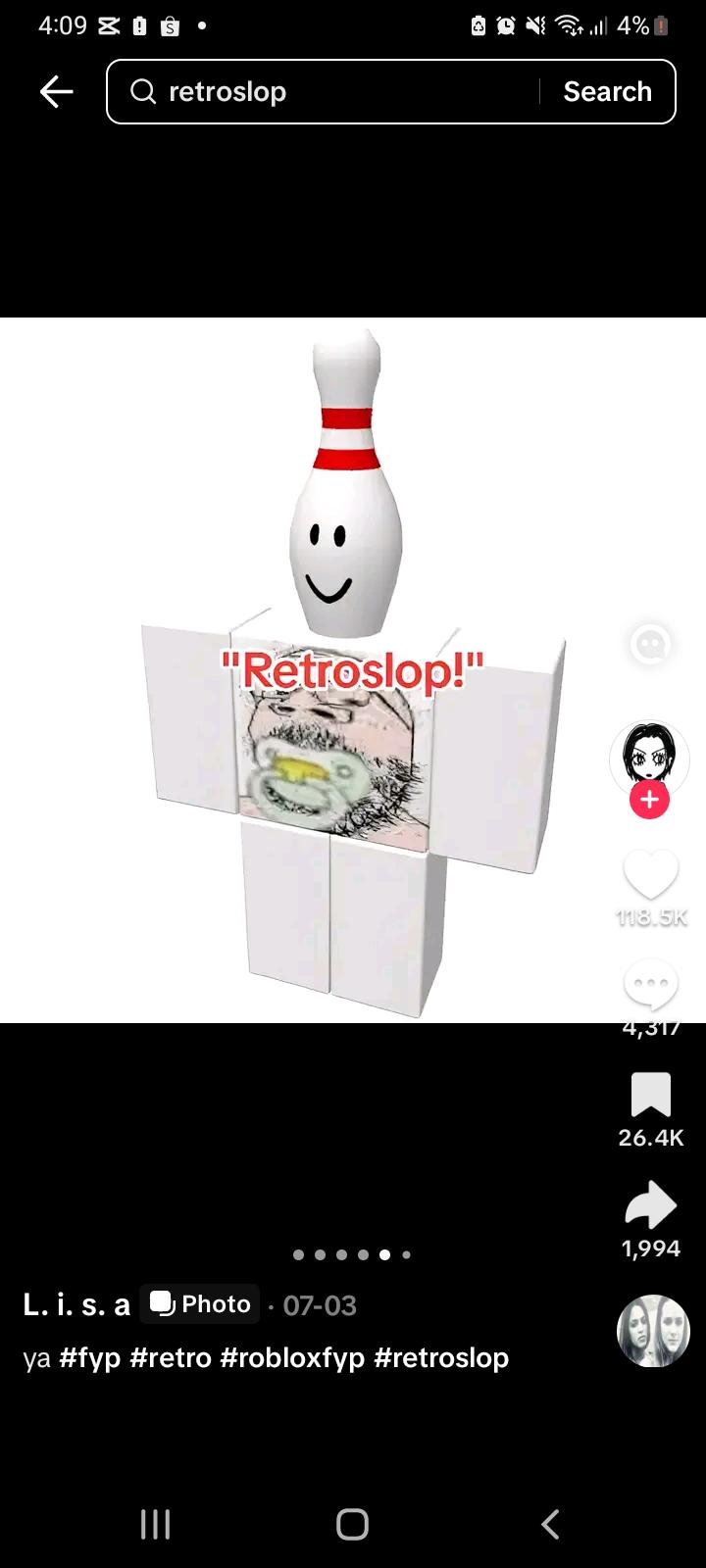
Task: Open the #robloxfyp hashtag
Action: click(x=292, y=1358)
